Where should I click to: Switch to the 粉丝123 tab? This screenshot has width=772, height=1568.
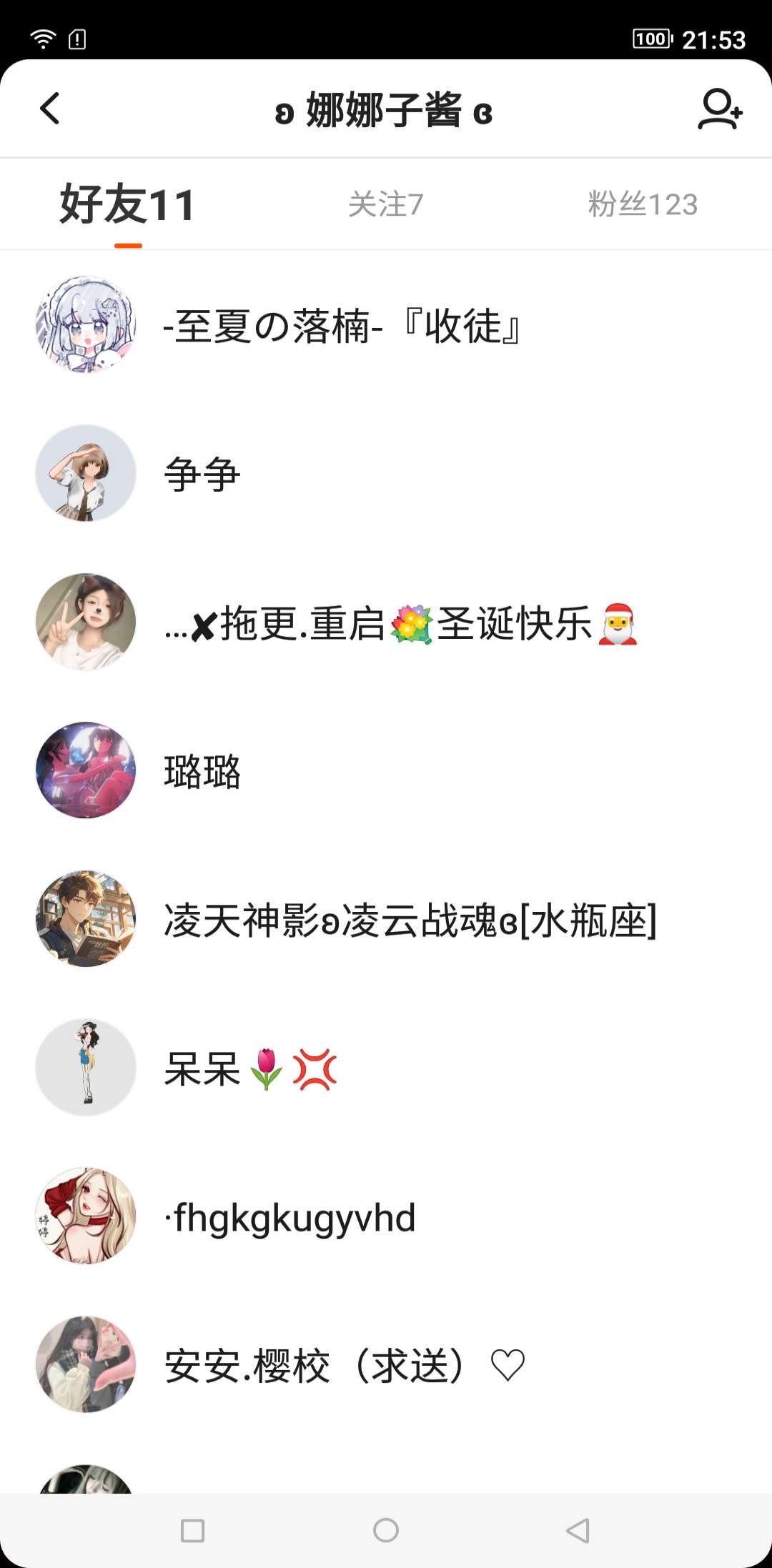[642, 204]
